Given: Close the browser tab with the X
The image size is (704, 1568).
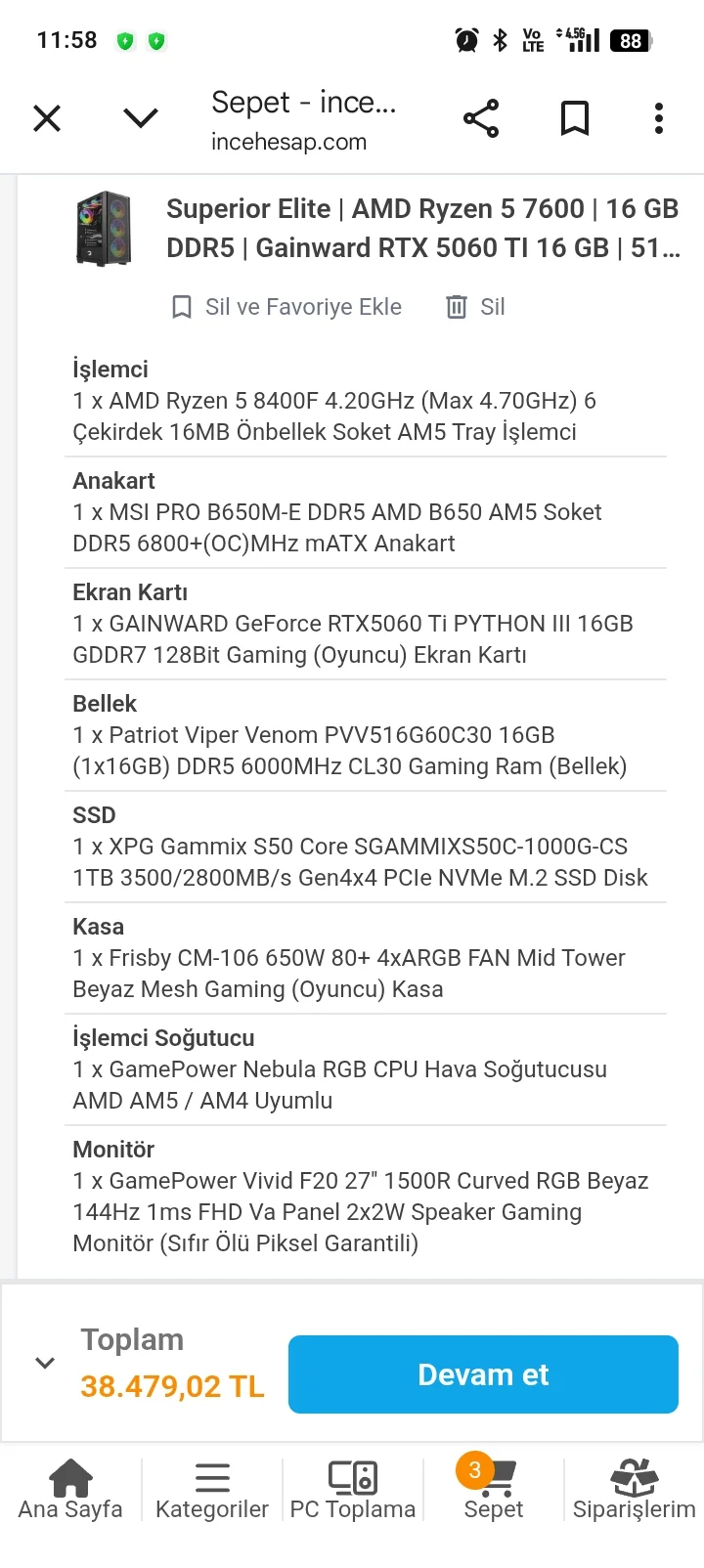Looking at the screenshot, I should [47, 119].
